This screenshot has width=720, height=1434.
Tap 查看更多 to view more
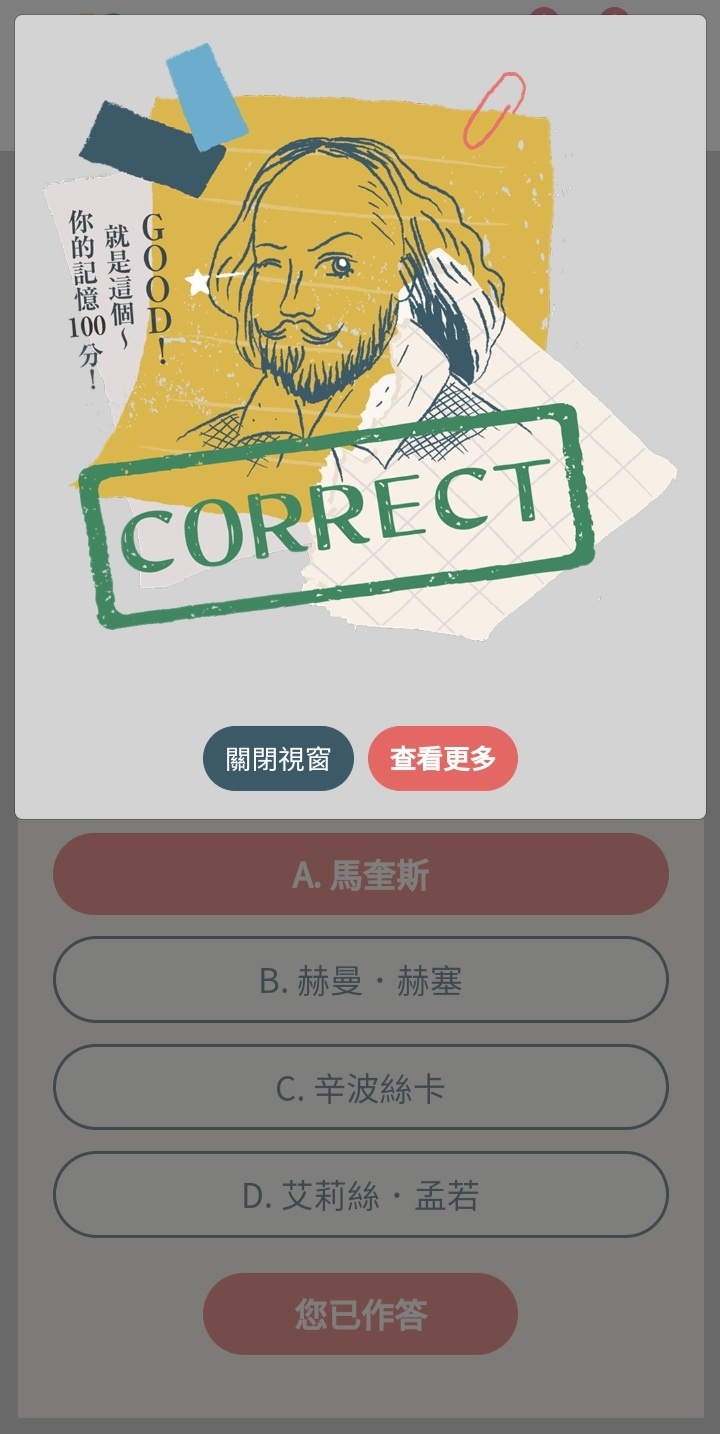point(443,759)
